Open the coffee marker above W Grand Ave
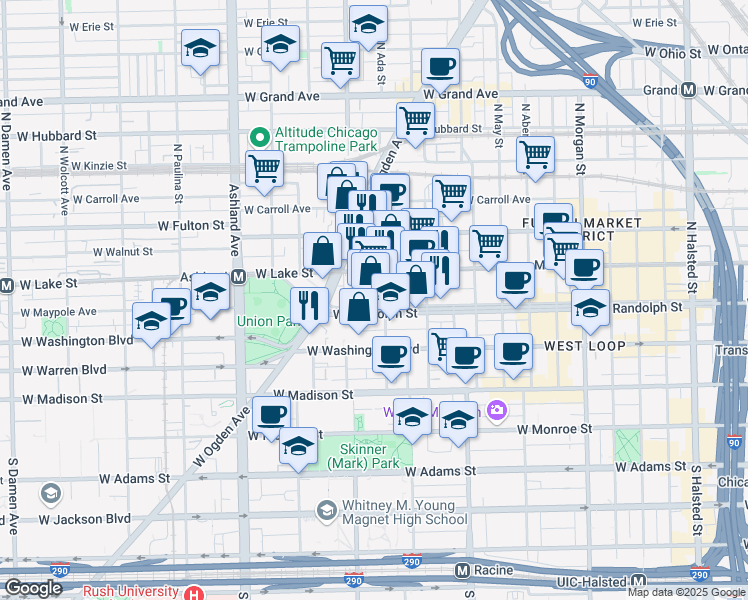 coord(440,67)
